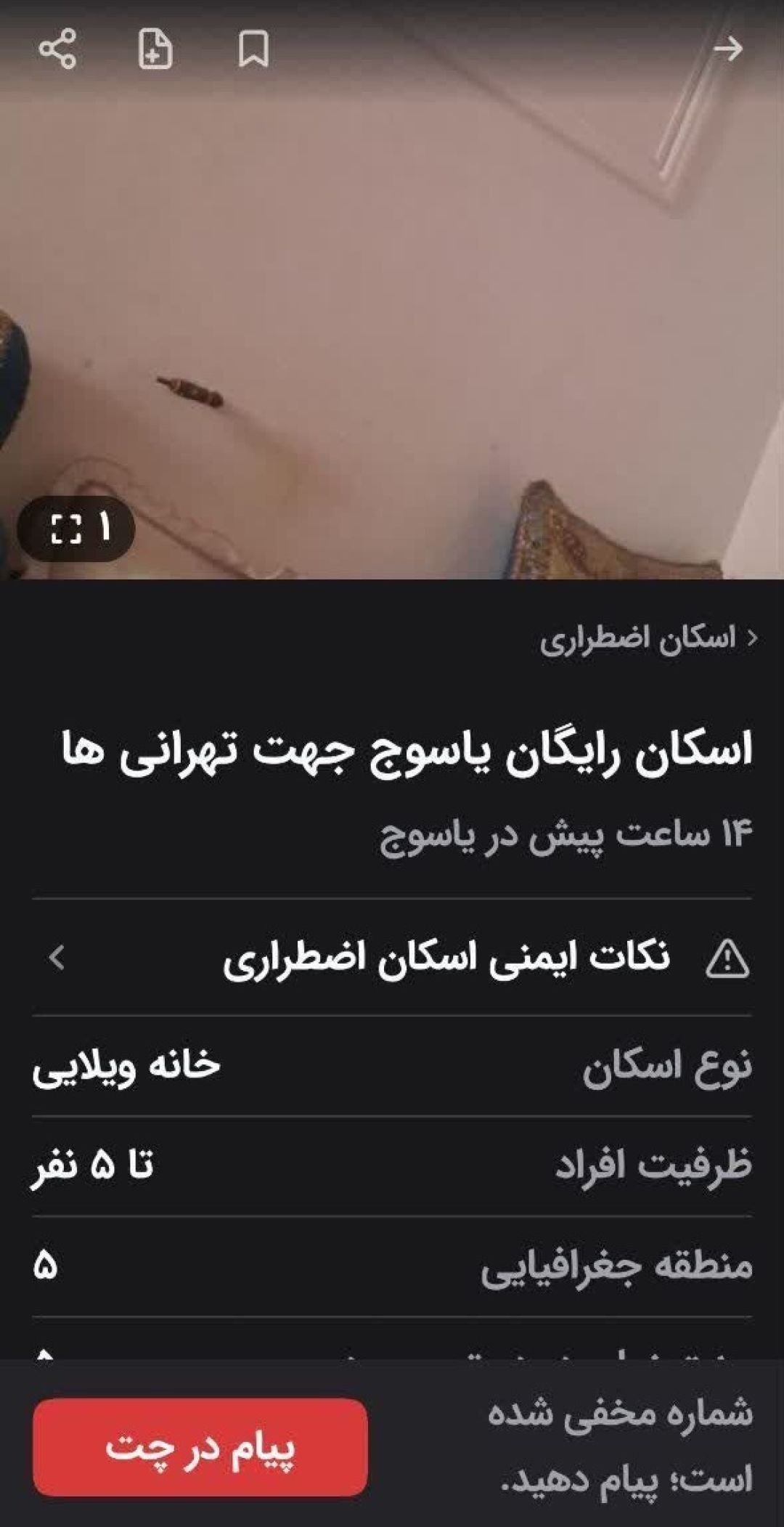Add a note to this ad
The height and width of the screenshot is (1527, 784).
coord(155,49)
